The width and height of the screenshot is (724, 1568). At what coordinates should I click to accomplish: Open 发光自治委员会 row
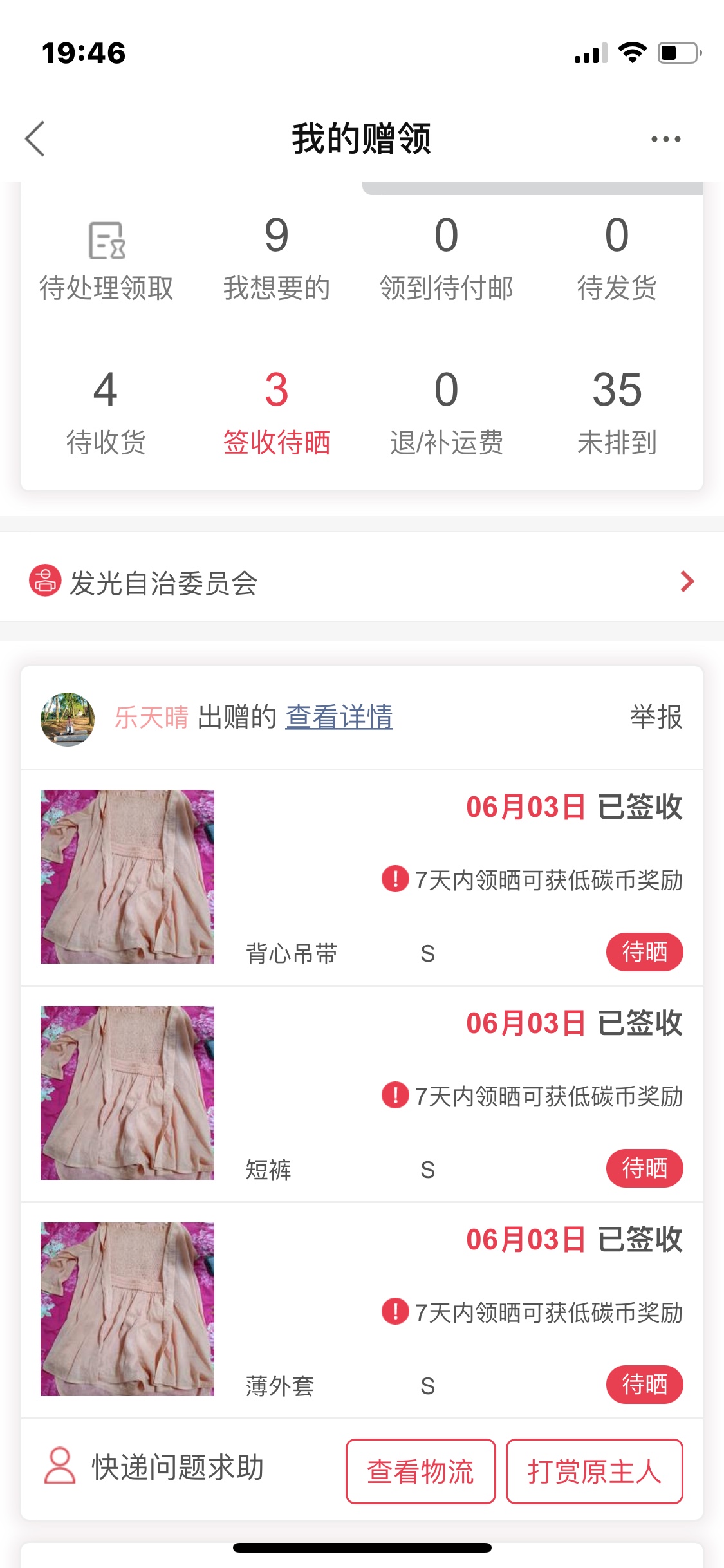tap(362, 583)
